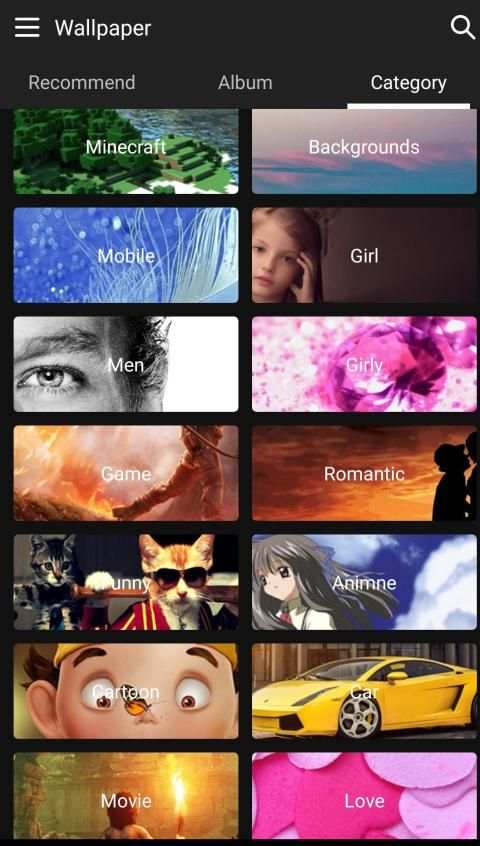Image resolution: width=480 pixels, height=846 pixels.
Task: Open the wallpaper search
Action: click(x=463, y=27)
